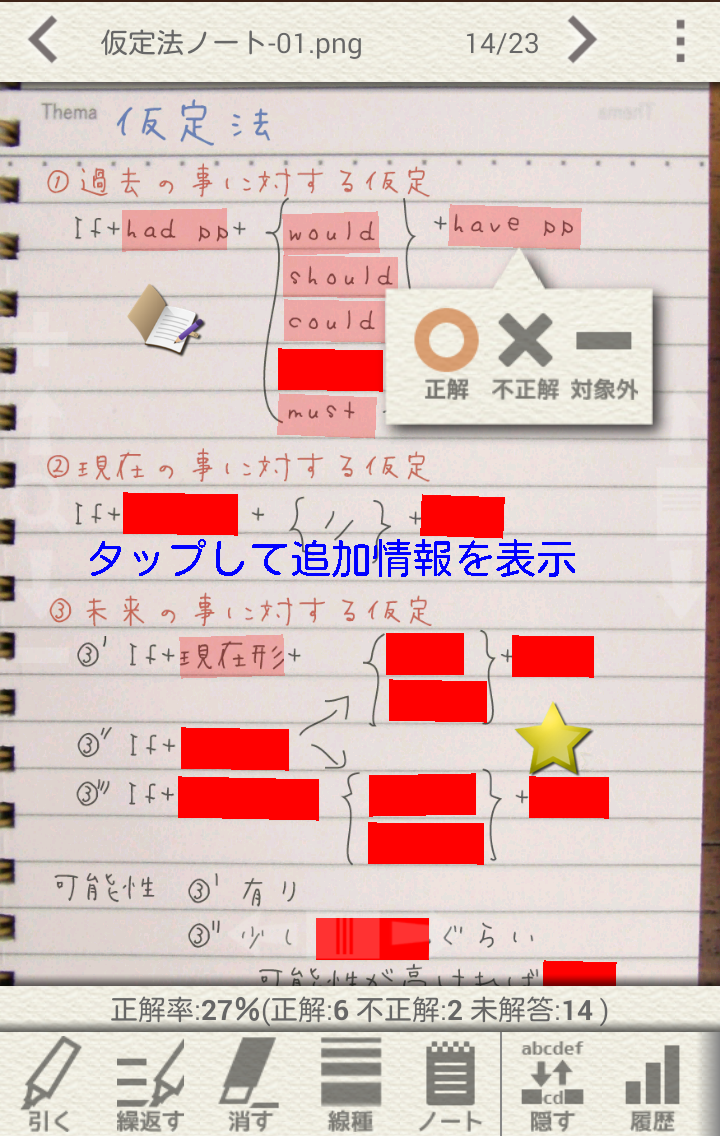720x1136 pixels.
Task: Reveal the red mask under could
Action: (x=330, y=370)
